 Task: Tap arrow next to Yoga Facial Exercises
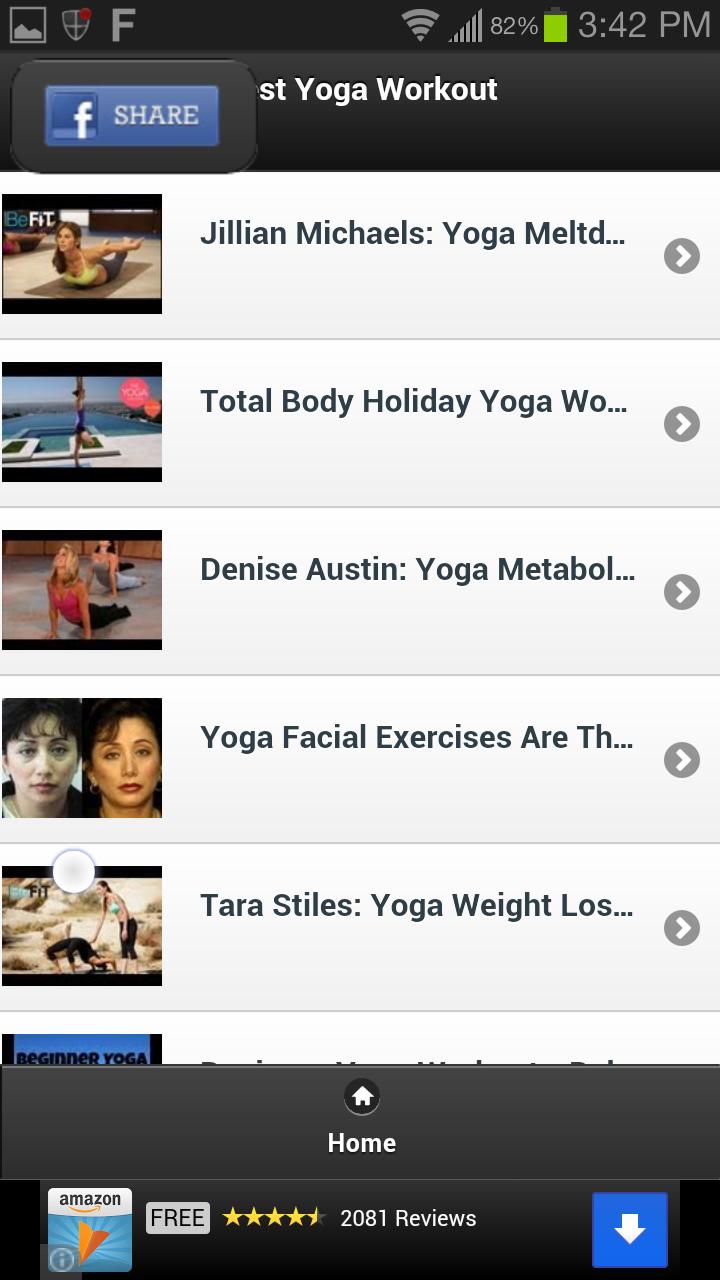click(681, 760)
